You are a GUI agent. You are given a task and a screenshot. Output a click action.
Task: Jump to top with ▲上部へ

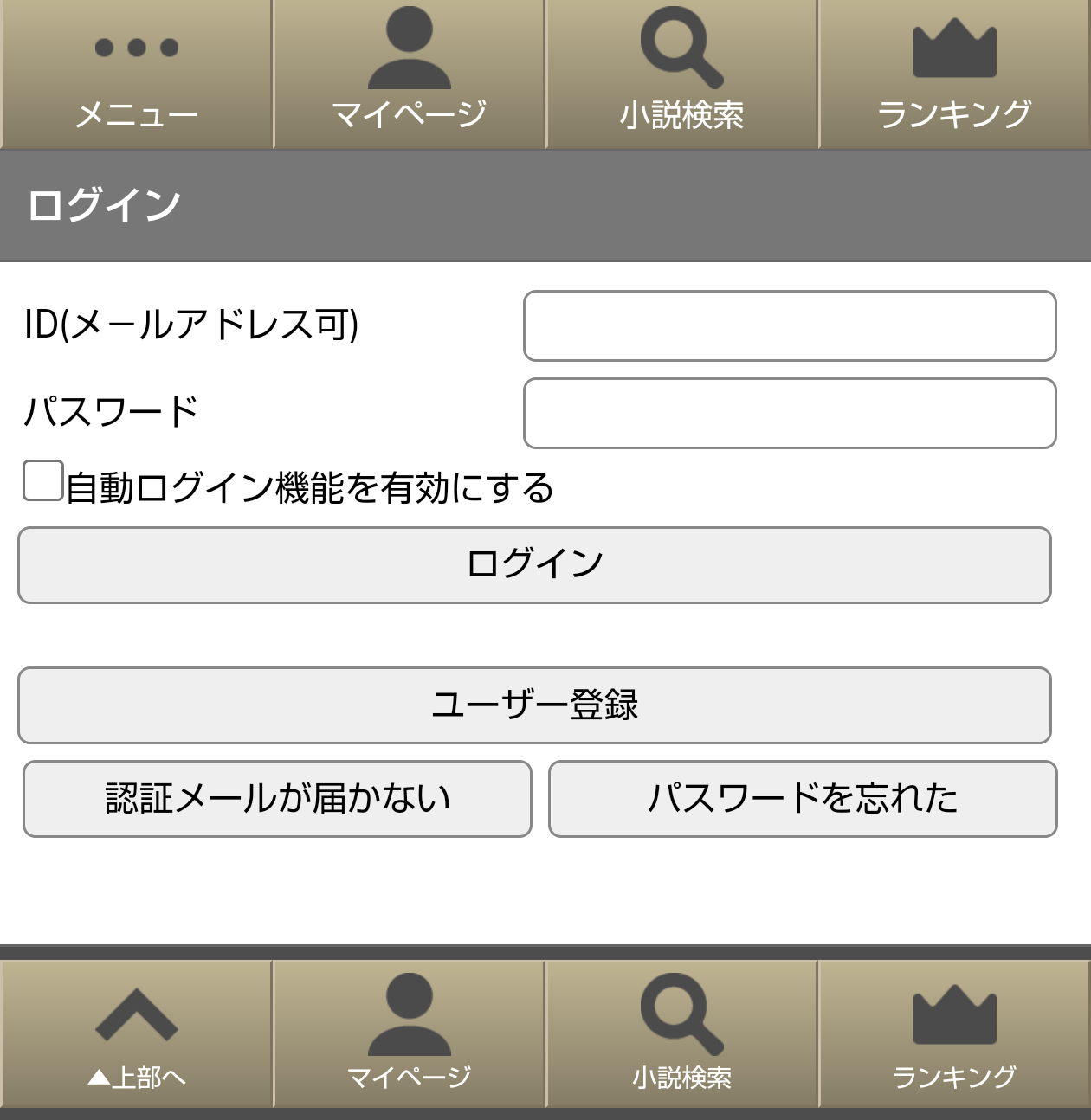(x=136, y=1033)
